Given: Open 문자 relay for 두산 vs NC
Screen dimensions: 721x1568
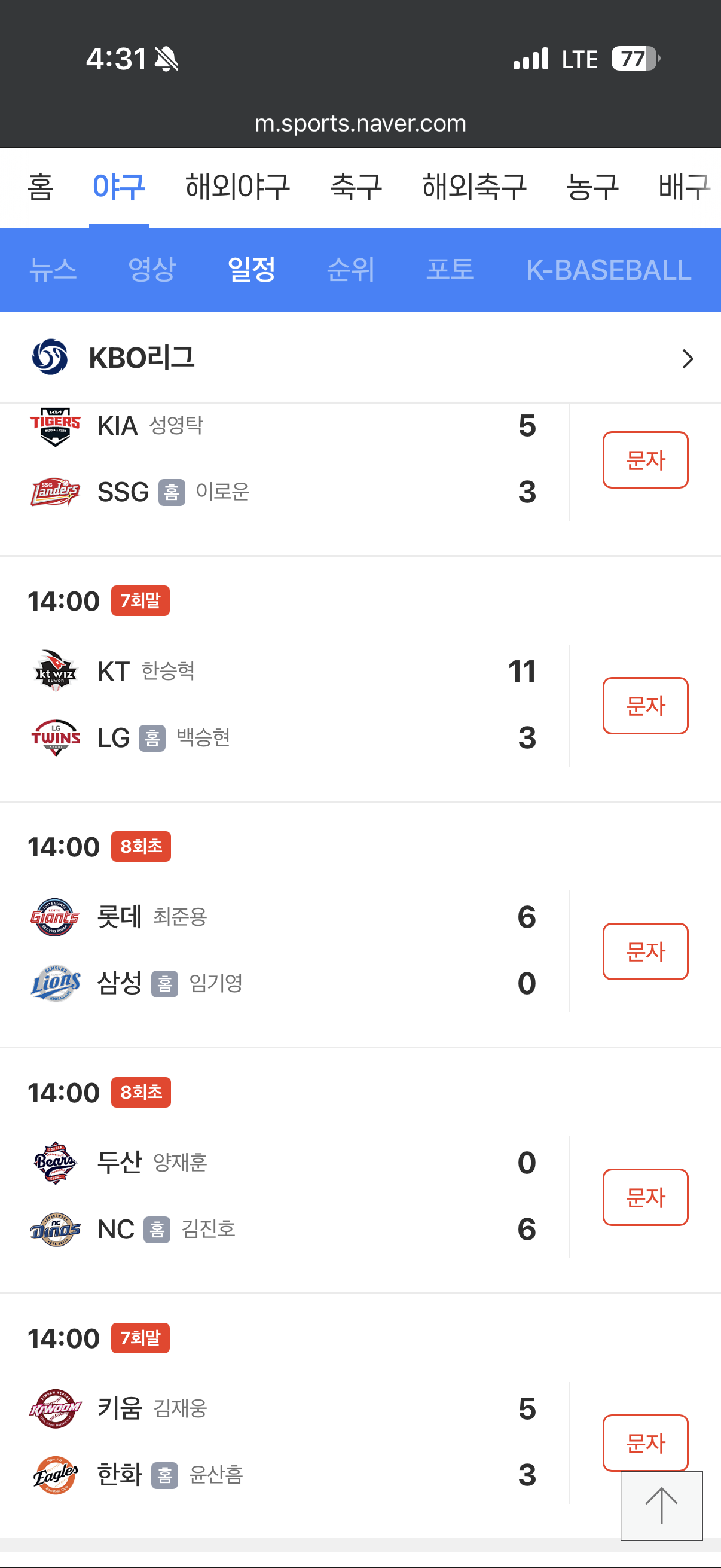Looking at the screenshot, I should click(645, 1197).
